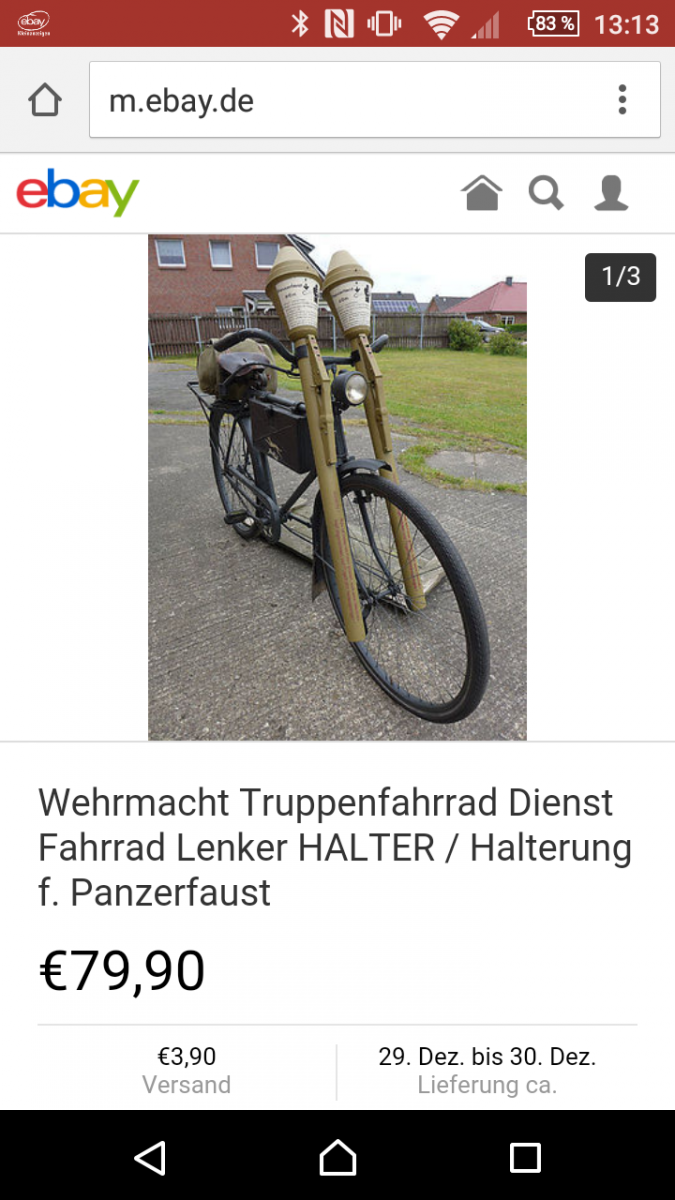This screenshot has width=675, height=1200.
Task: Tap the browser home button
Action: pyautogui.click(x=45, y=100)
